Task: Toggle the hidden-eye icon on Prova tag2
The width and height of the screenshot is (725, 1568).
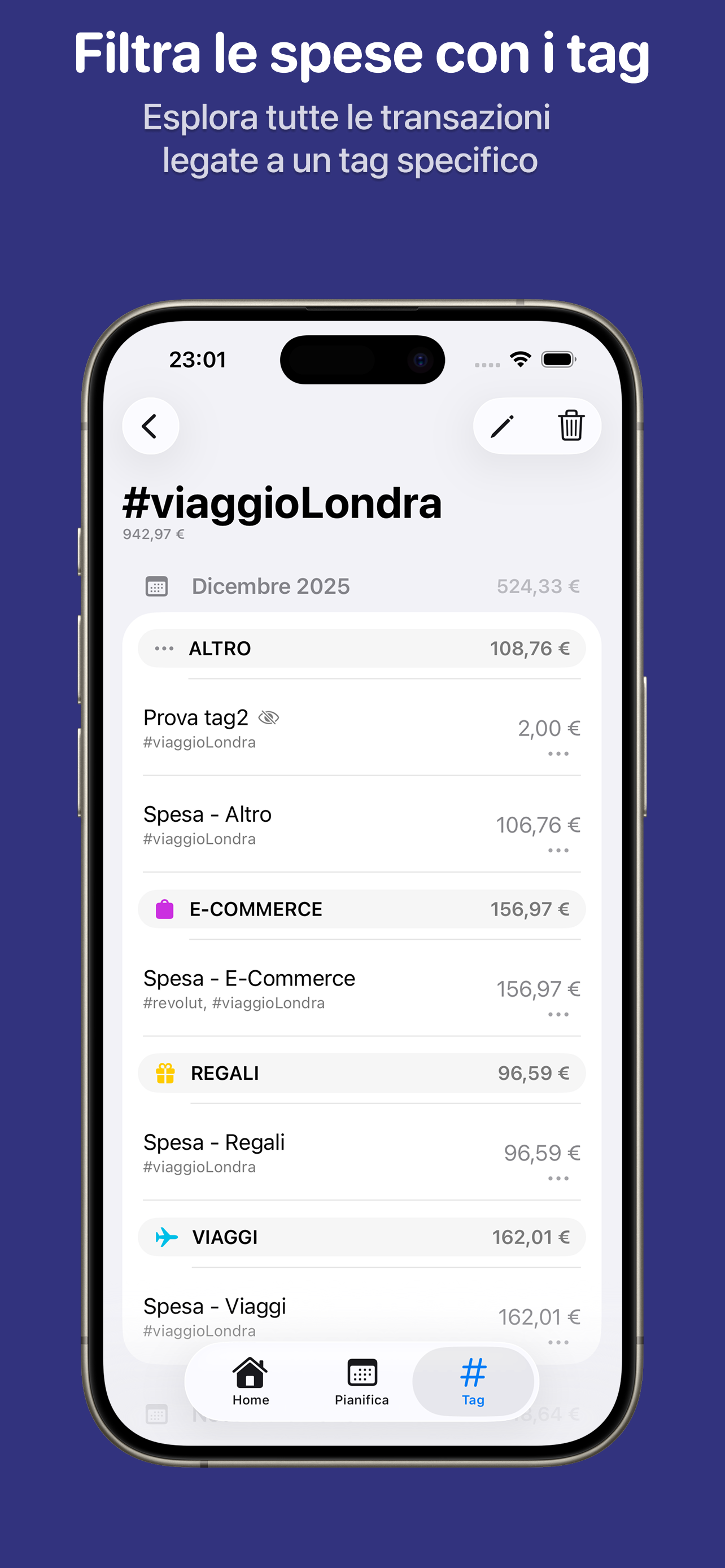Action: pyautogui.click(x=270, y=717)
